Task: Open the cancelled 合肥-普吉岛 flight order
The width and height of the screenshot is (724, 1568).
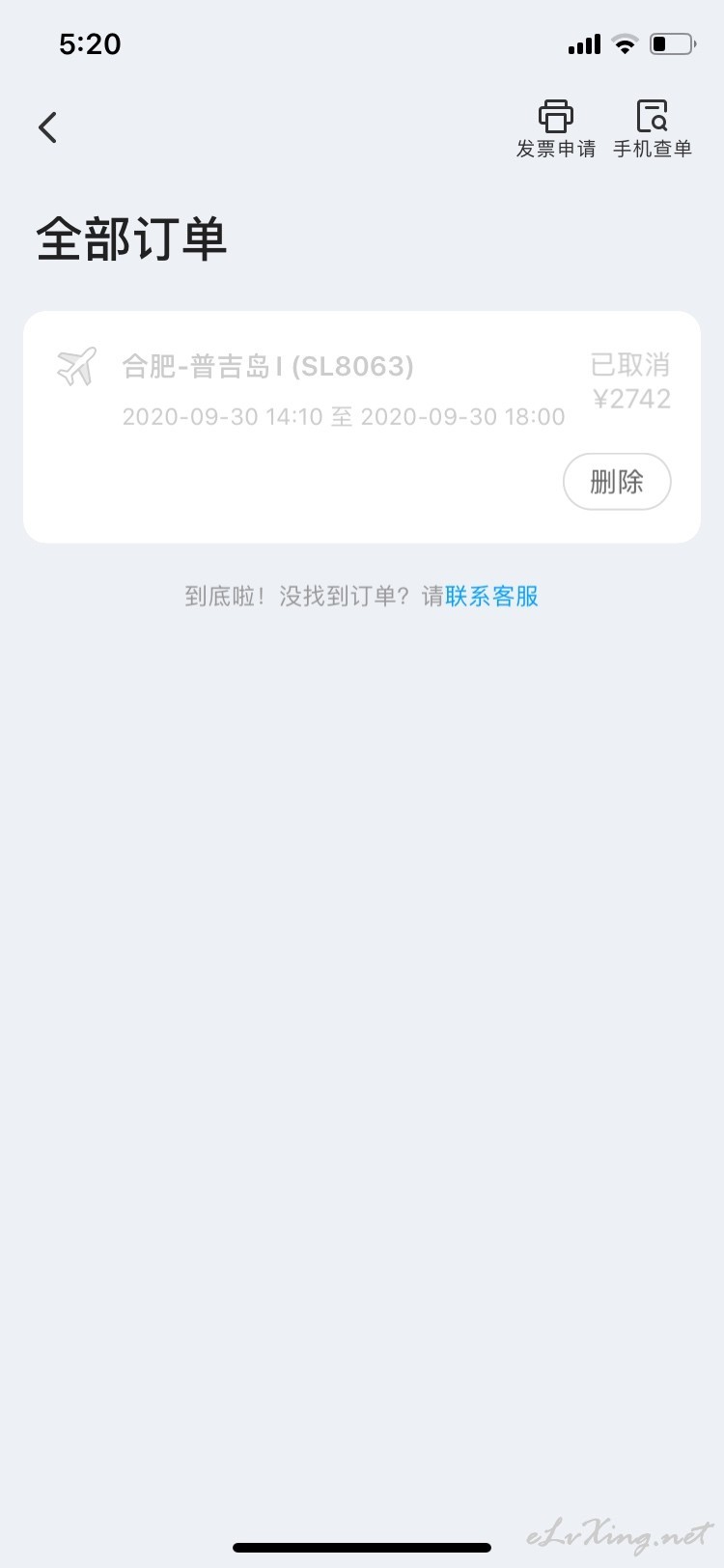Action: (362, 427)
